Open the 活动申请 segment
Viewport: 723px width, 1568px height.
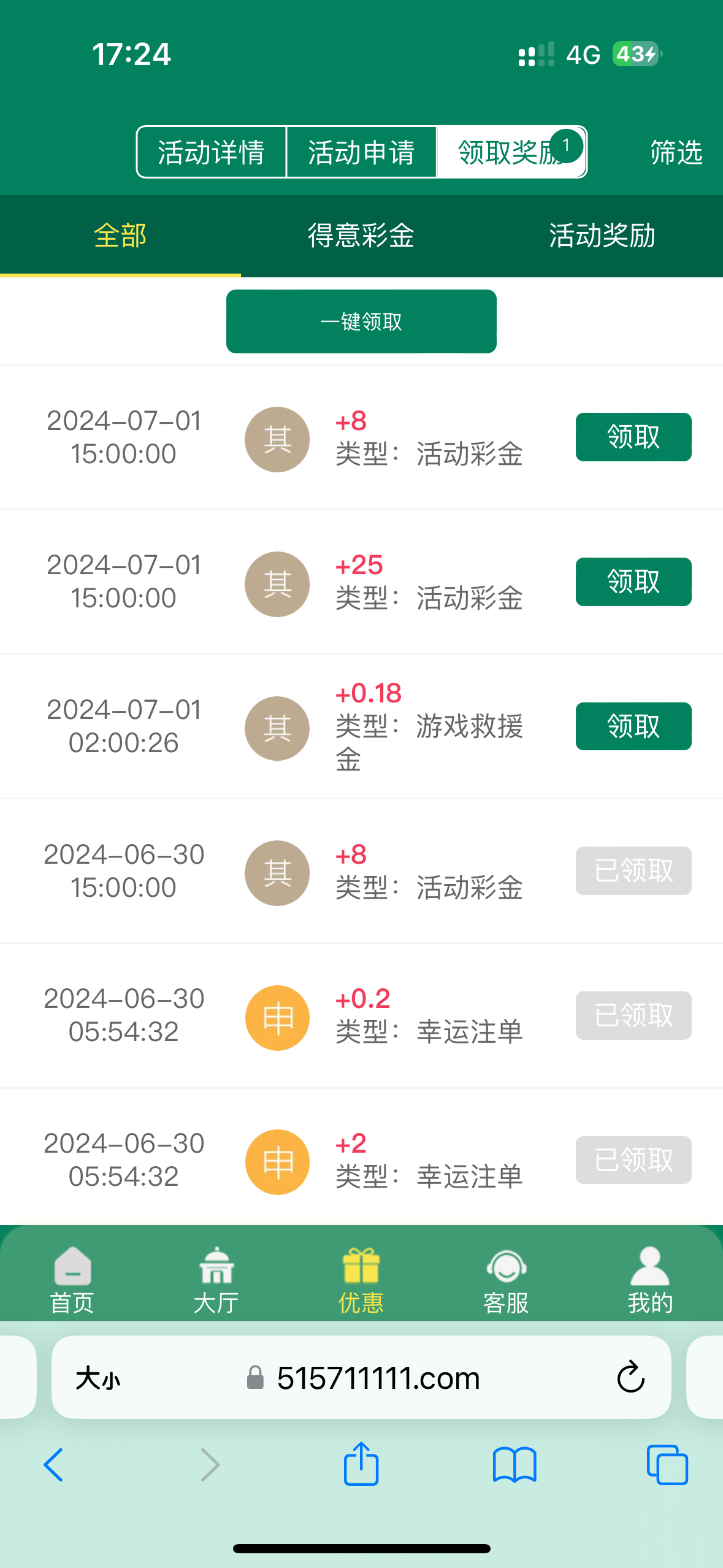point(361,152)
